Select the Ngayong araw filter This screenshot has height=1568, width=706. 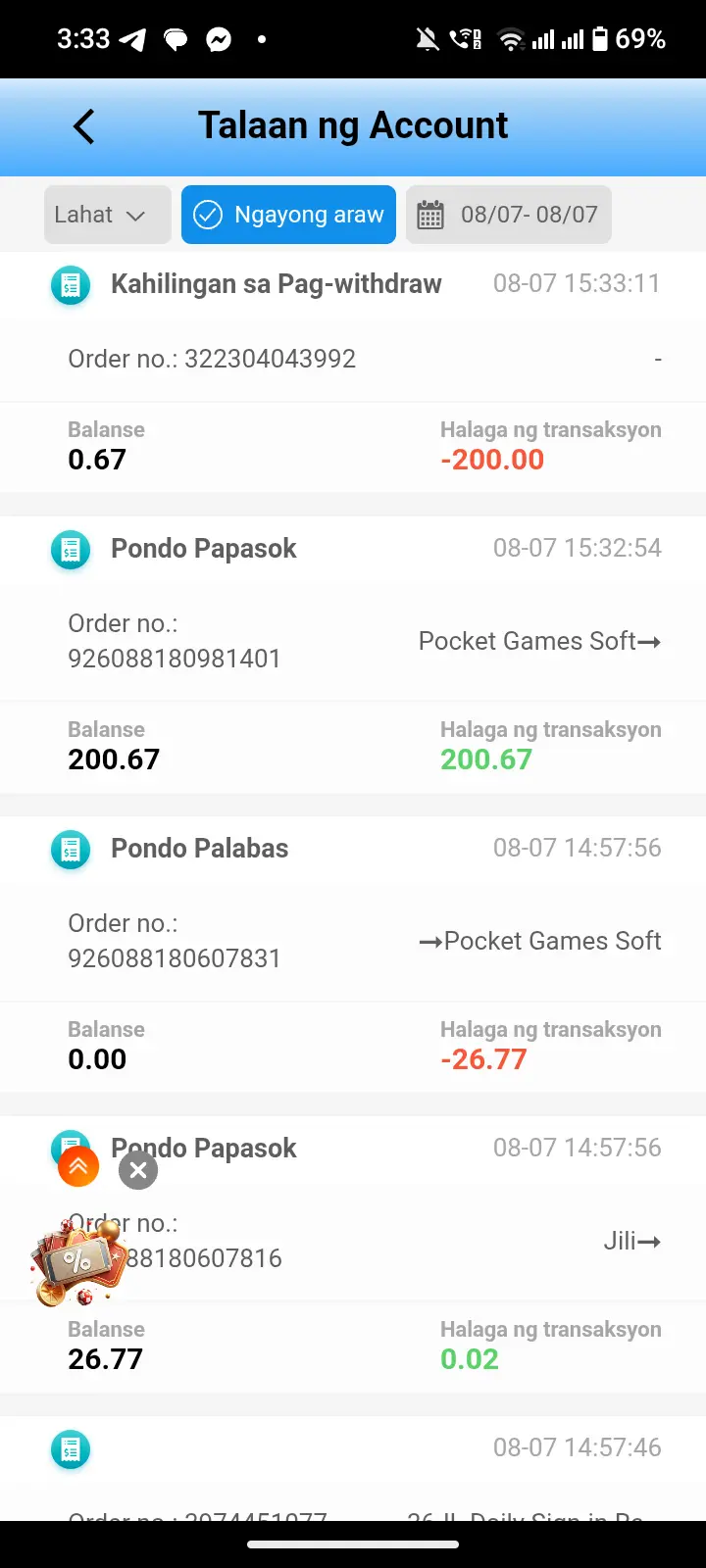[288, 215]
